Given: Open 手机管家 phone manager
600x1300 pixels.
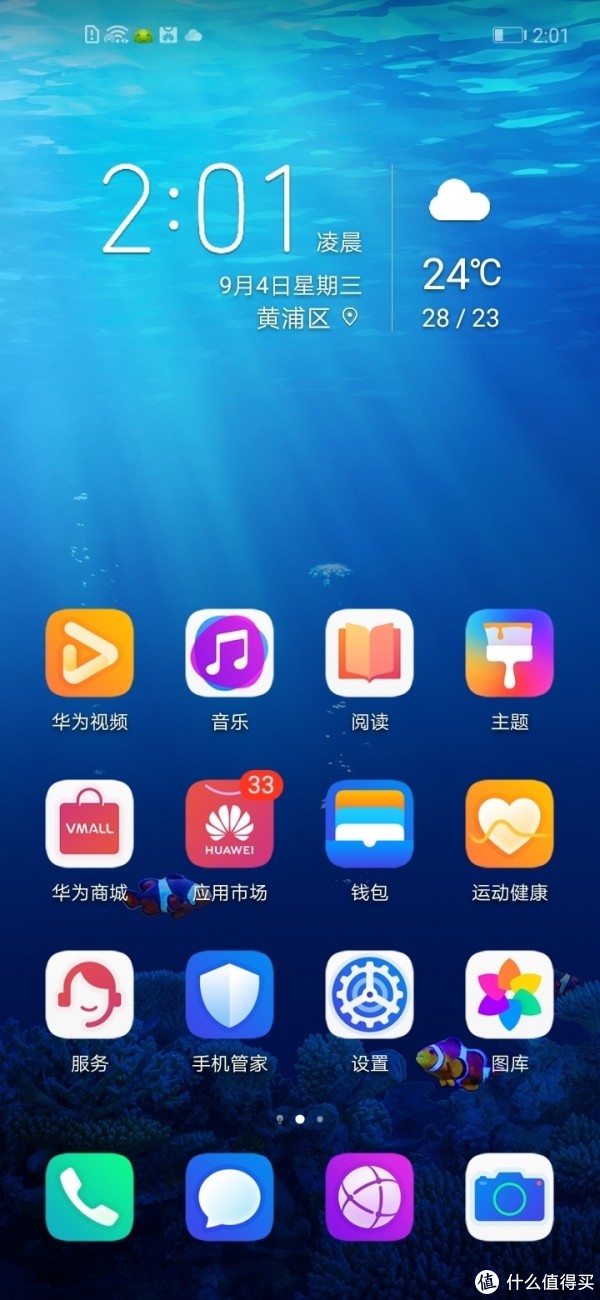Looking at the screenshot, I should click(x=229, y=995).
